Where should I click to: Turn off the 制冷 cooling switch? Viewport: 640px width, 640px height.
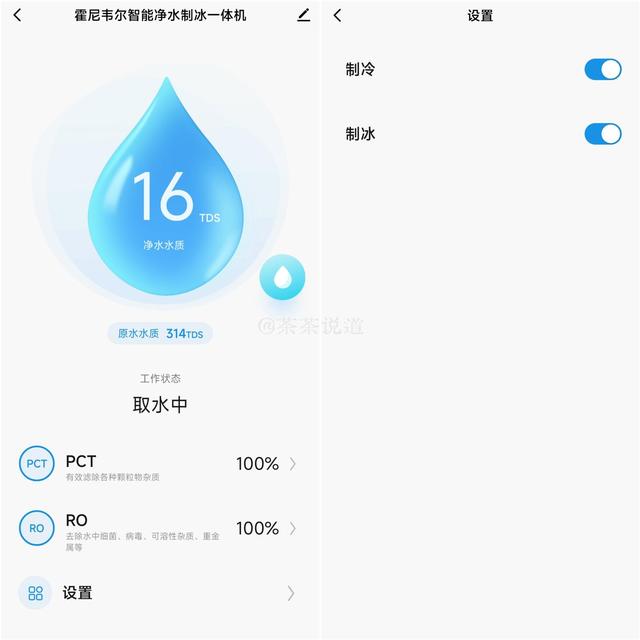coord(603,69)
